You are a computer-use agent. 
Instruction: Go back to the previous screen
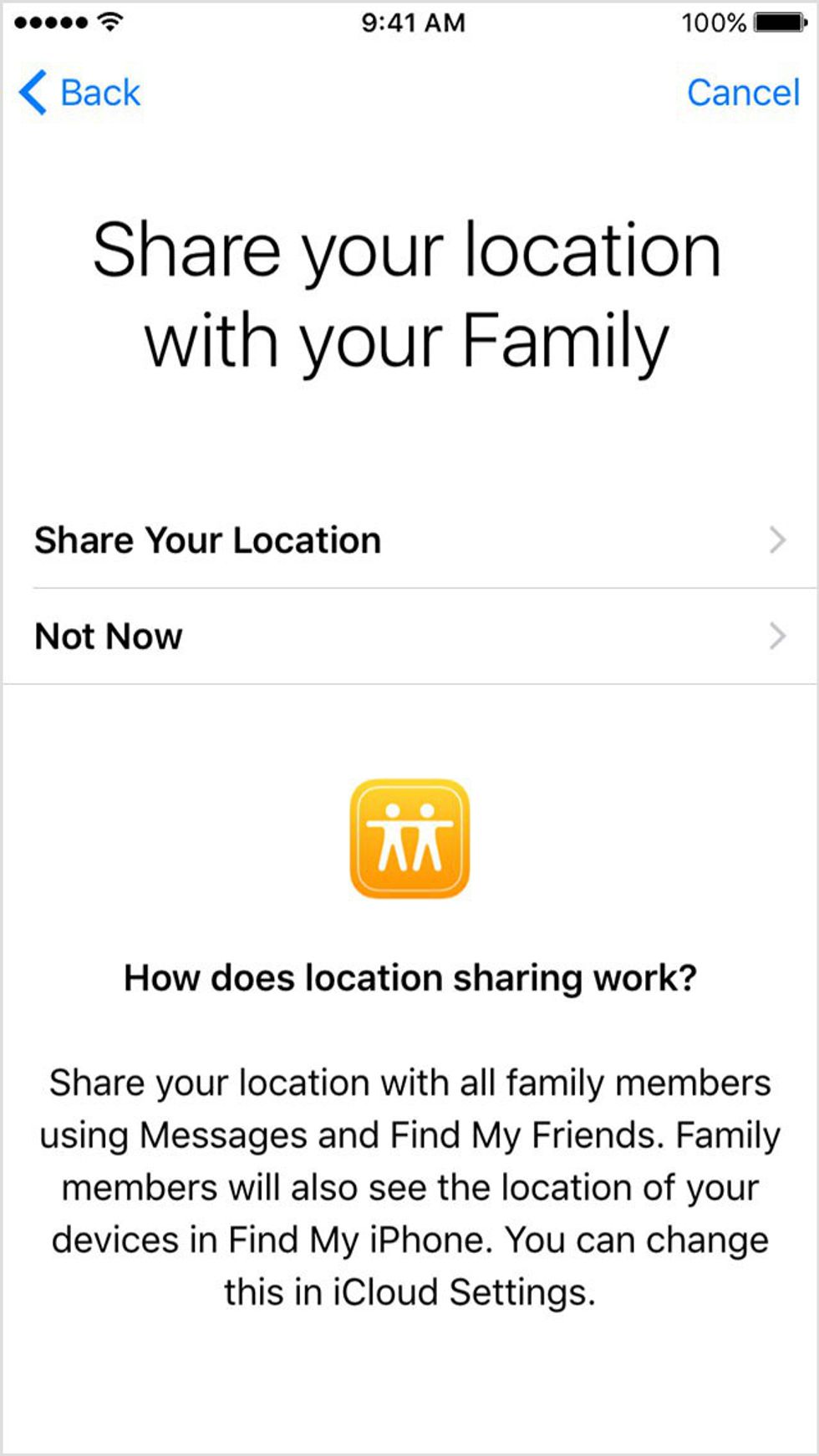pyautogui.click(x=80, y=93)
